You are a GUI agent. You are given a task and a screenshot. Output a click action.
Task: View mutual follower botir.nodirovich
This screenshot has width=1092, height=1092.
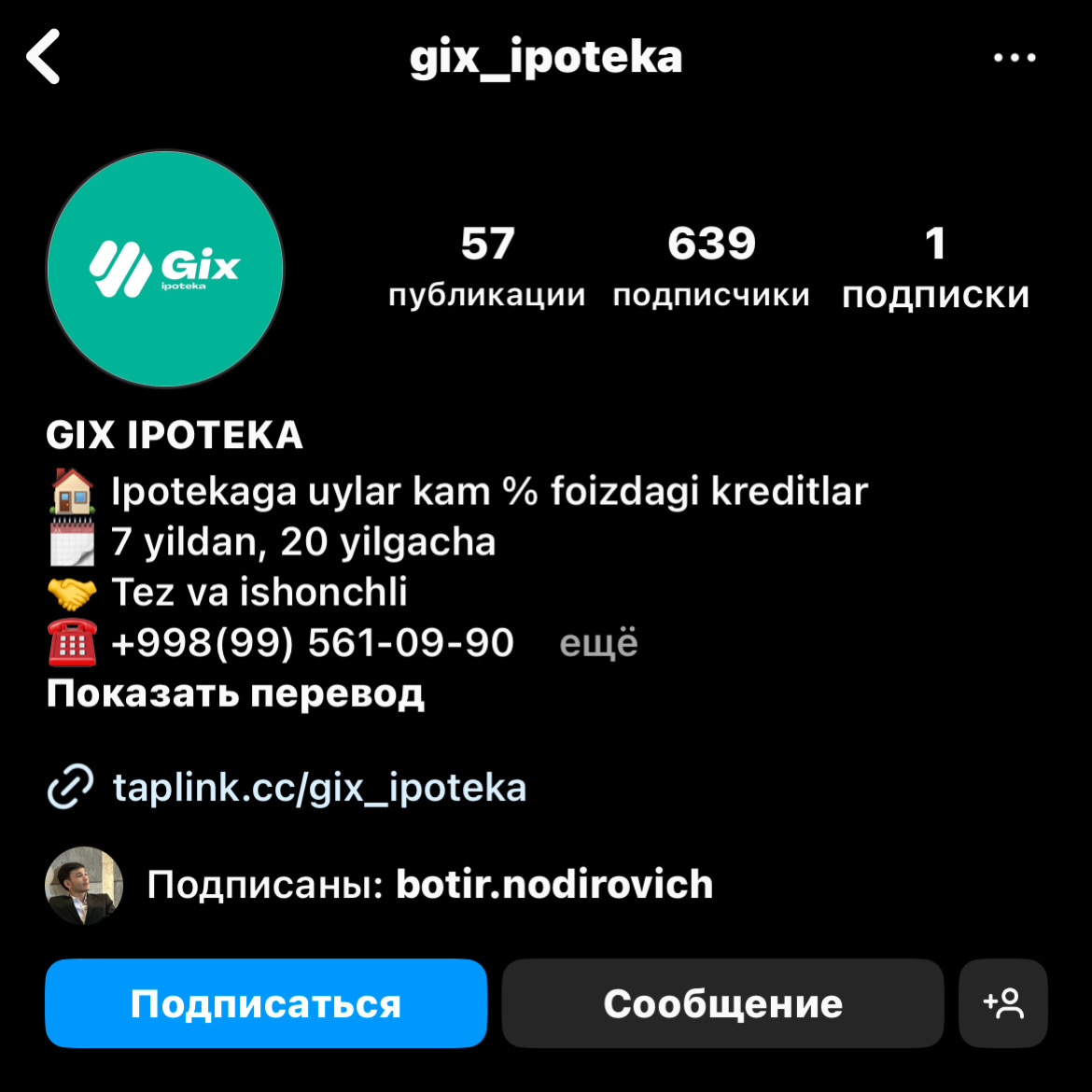[553, 885]
